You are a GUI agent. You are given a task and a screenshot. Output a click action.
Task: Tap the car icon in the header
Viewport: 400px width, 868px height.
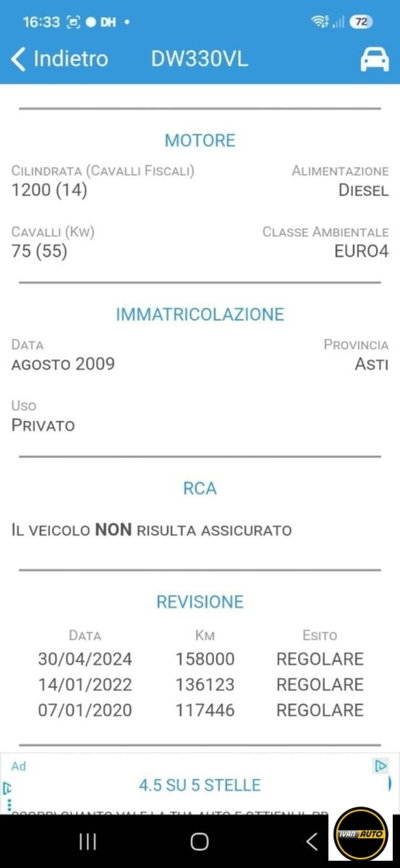(375, 59)
